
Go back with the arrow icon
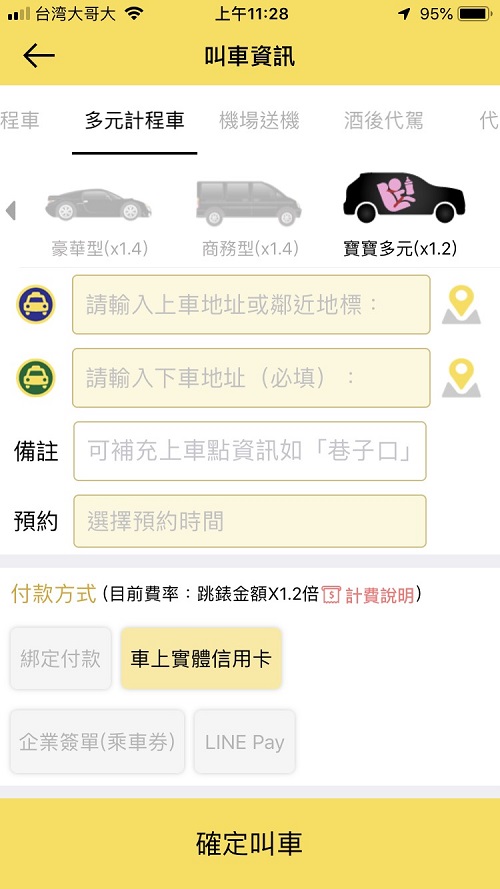click(x=39, y=56)
